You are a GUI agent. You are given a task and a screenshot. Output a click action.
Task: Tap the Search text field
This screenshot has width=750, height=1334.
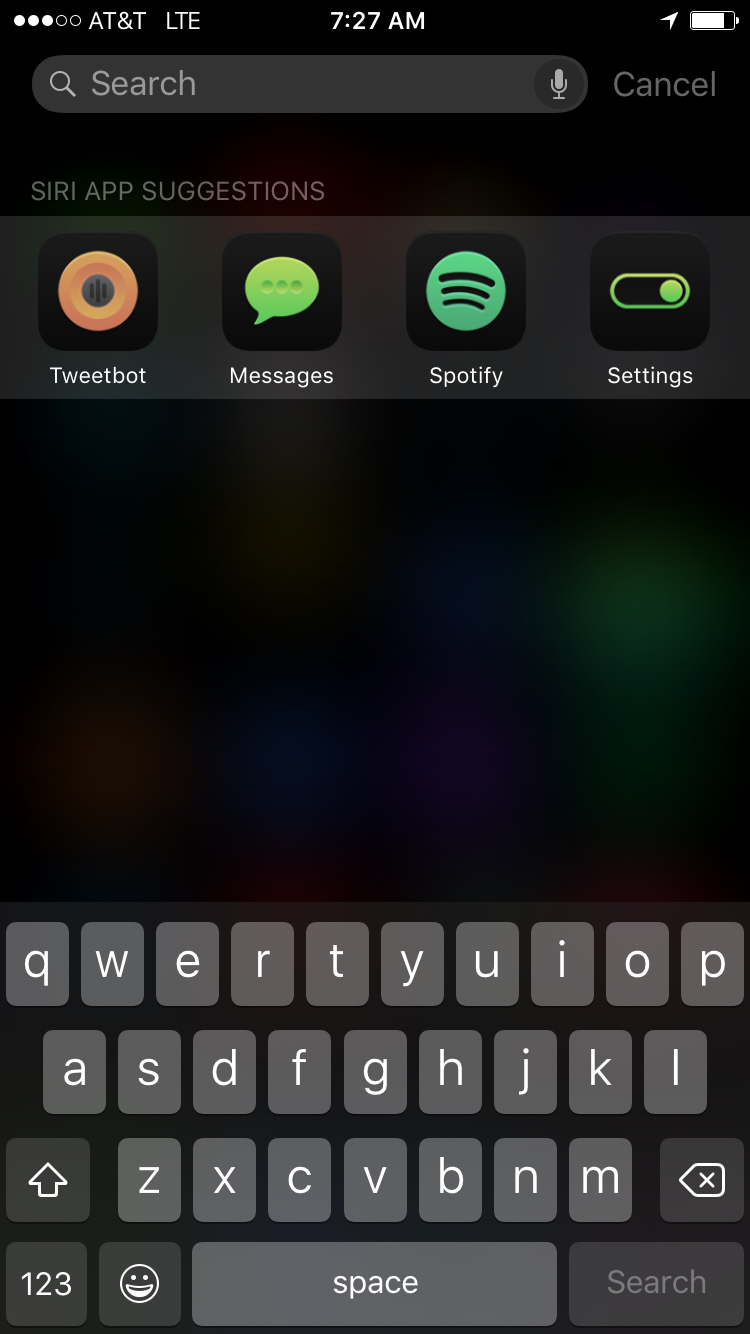click(x=290, y=84)
